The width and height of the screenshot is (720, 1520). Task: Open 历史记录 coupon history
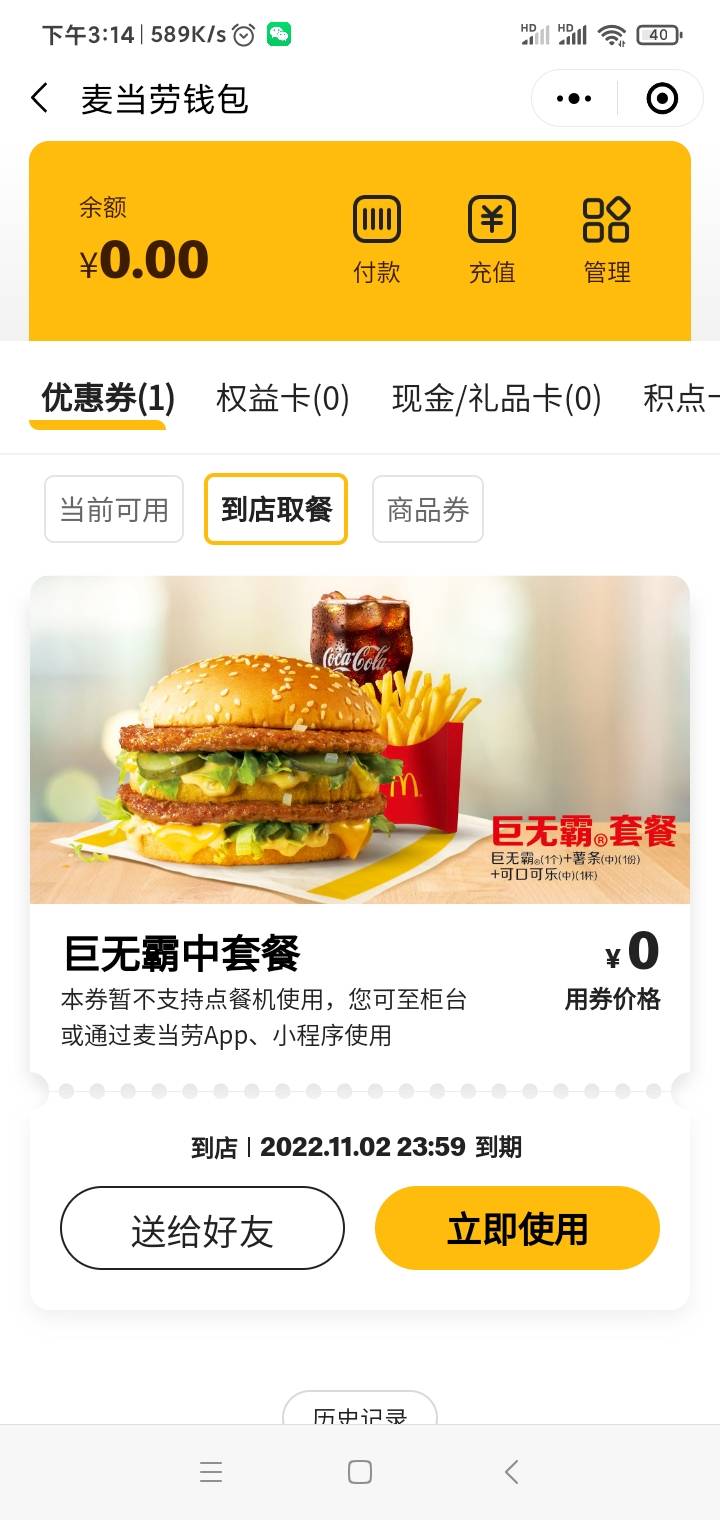(x=360, y=1410)
